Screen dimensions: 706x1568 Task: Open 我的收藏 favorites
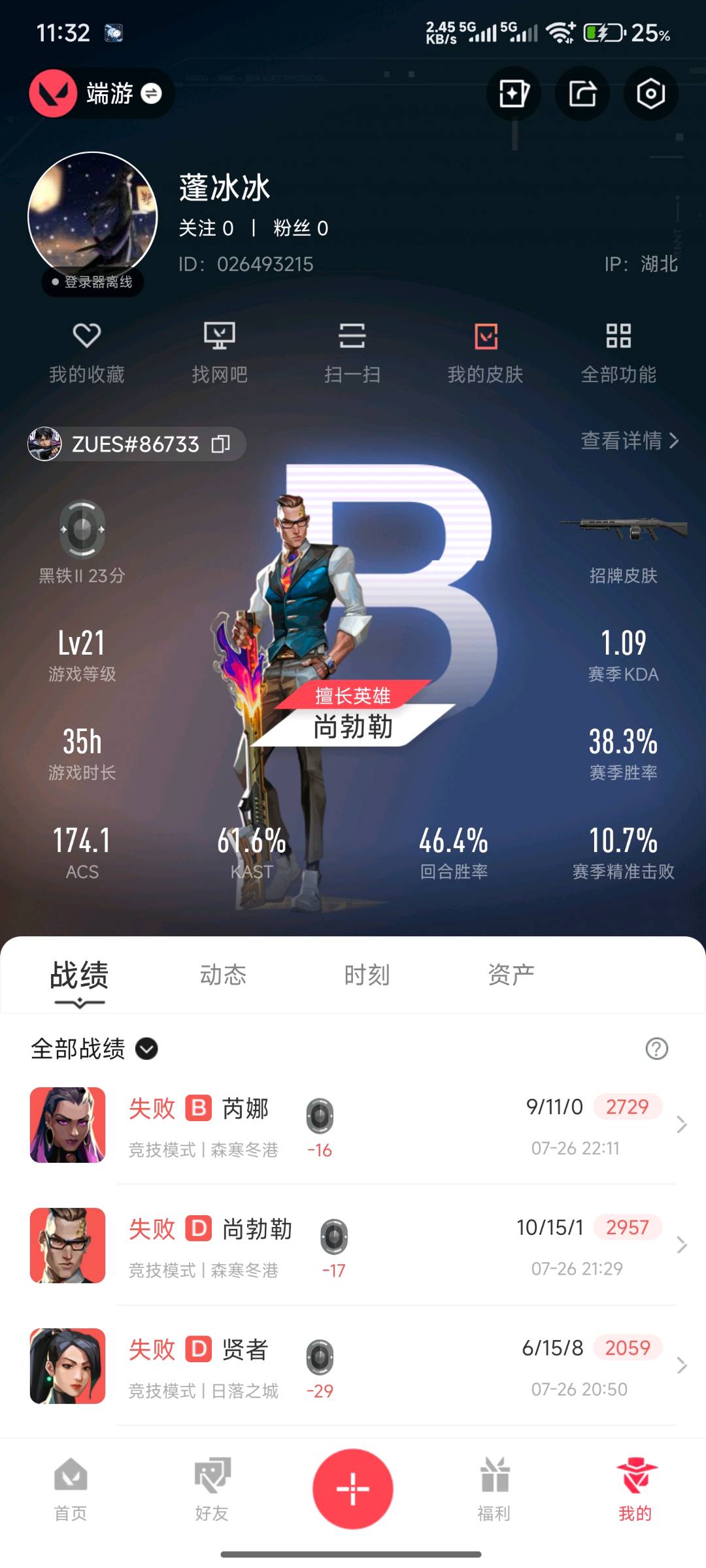(86, 353)
